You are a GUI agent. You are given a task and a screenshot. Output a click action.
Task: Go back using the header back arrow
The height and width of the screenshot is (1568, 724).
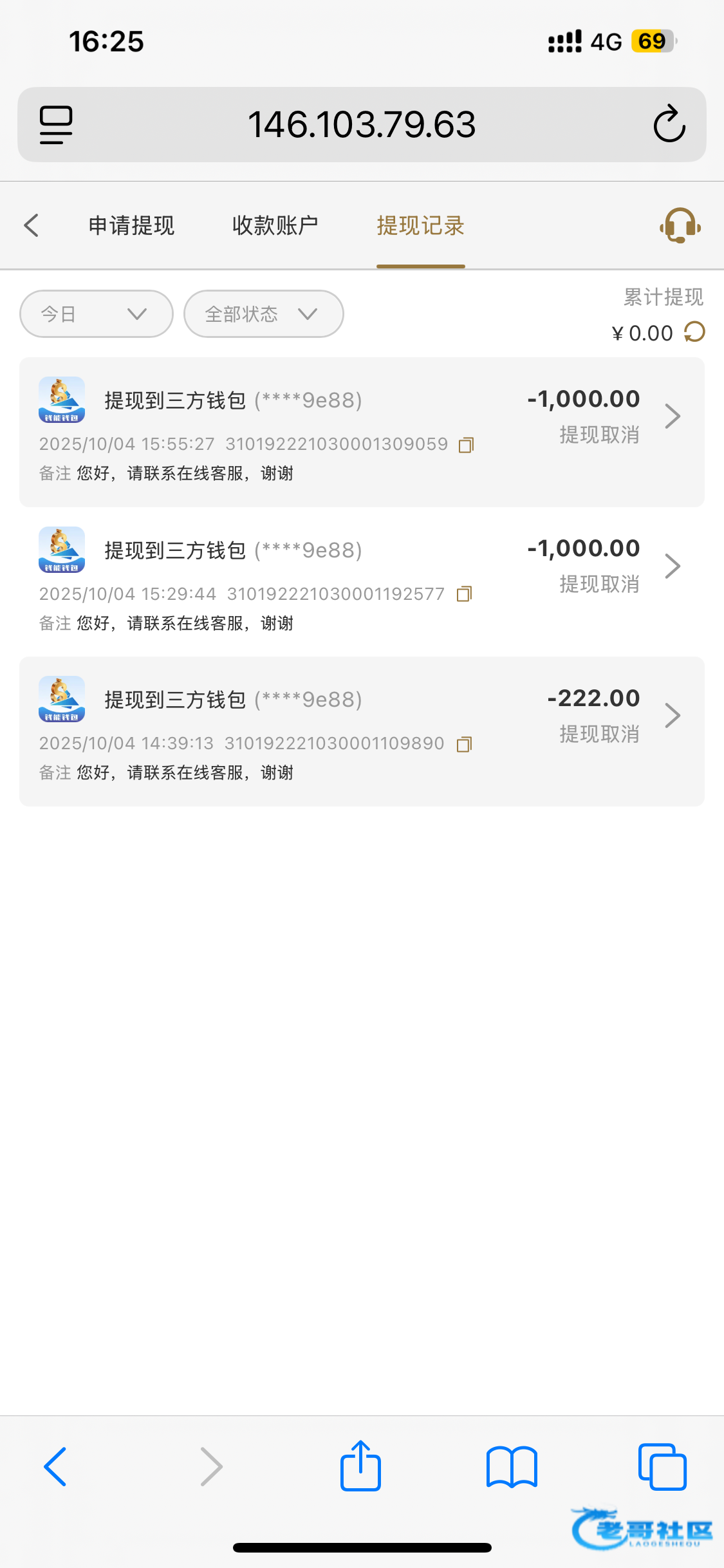tap(31, 225)
